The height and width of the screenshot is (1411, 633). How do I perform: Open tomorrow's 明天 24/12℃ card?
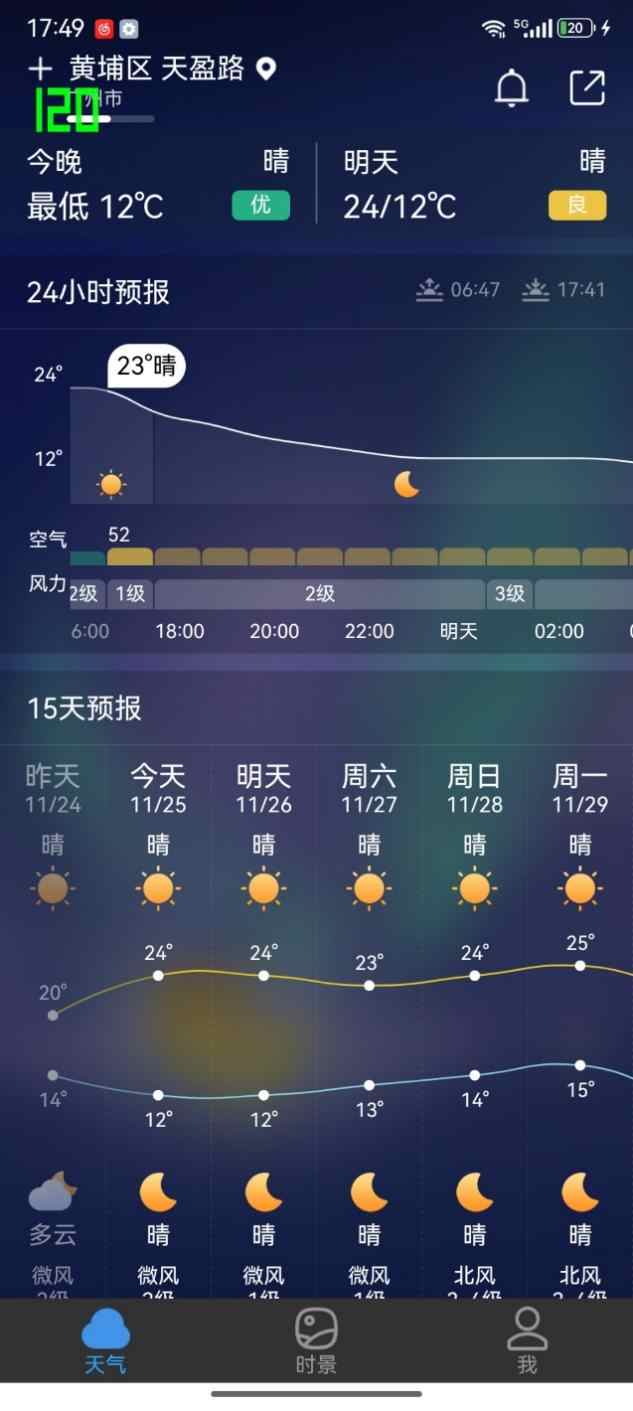point(474,183)
